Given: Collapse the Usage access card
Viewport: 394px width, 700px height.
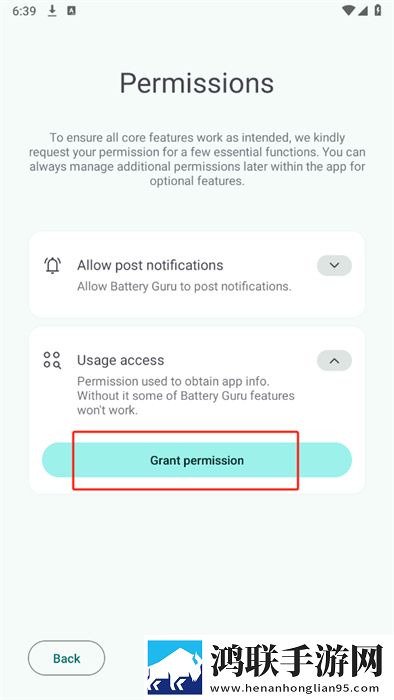Looking at the screenshot, I should coord(334,361).
